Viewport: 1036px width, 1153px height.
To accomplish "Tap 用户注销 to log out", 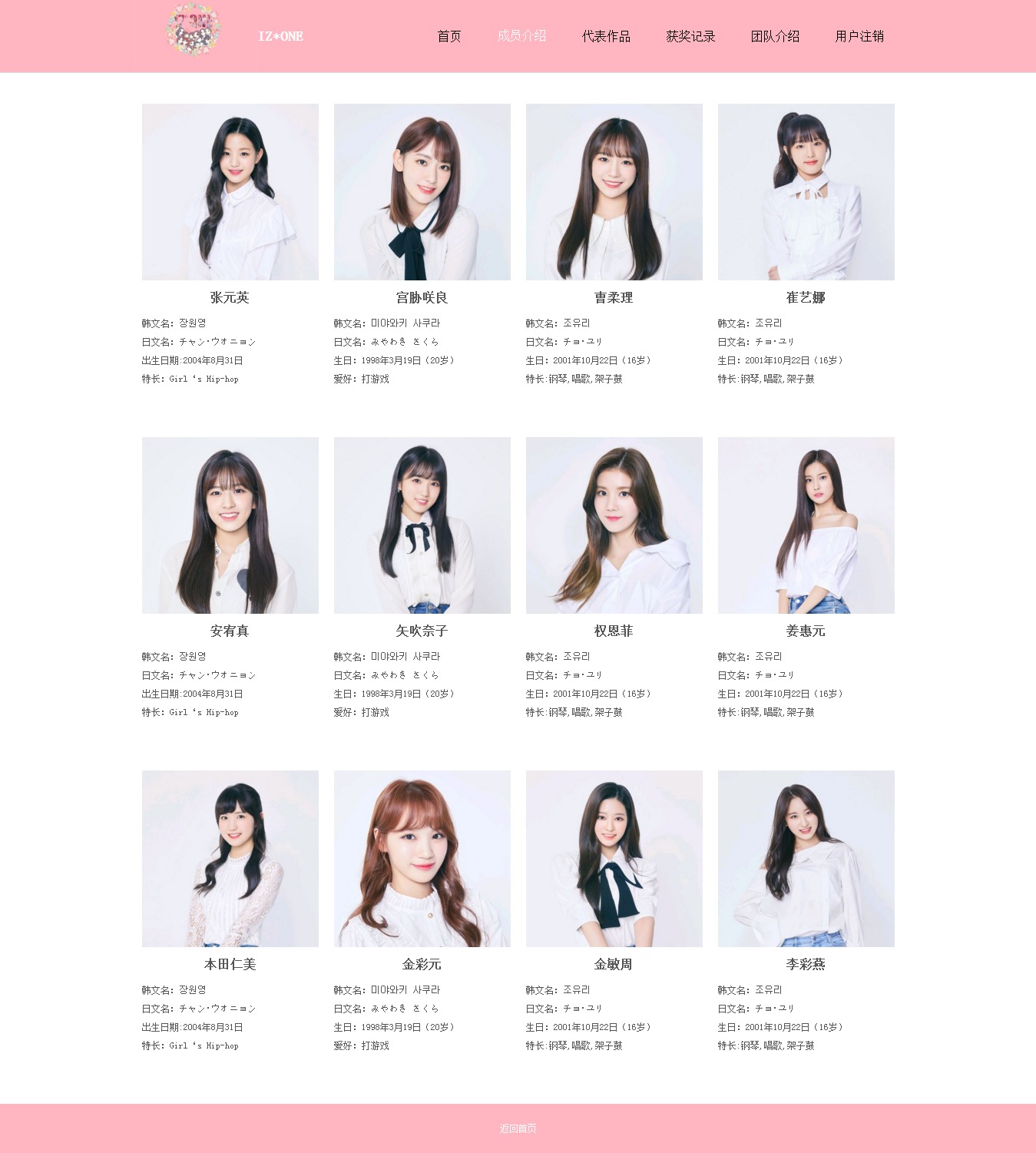I will click(x=859, y=36).
